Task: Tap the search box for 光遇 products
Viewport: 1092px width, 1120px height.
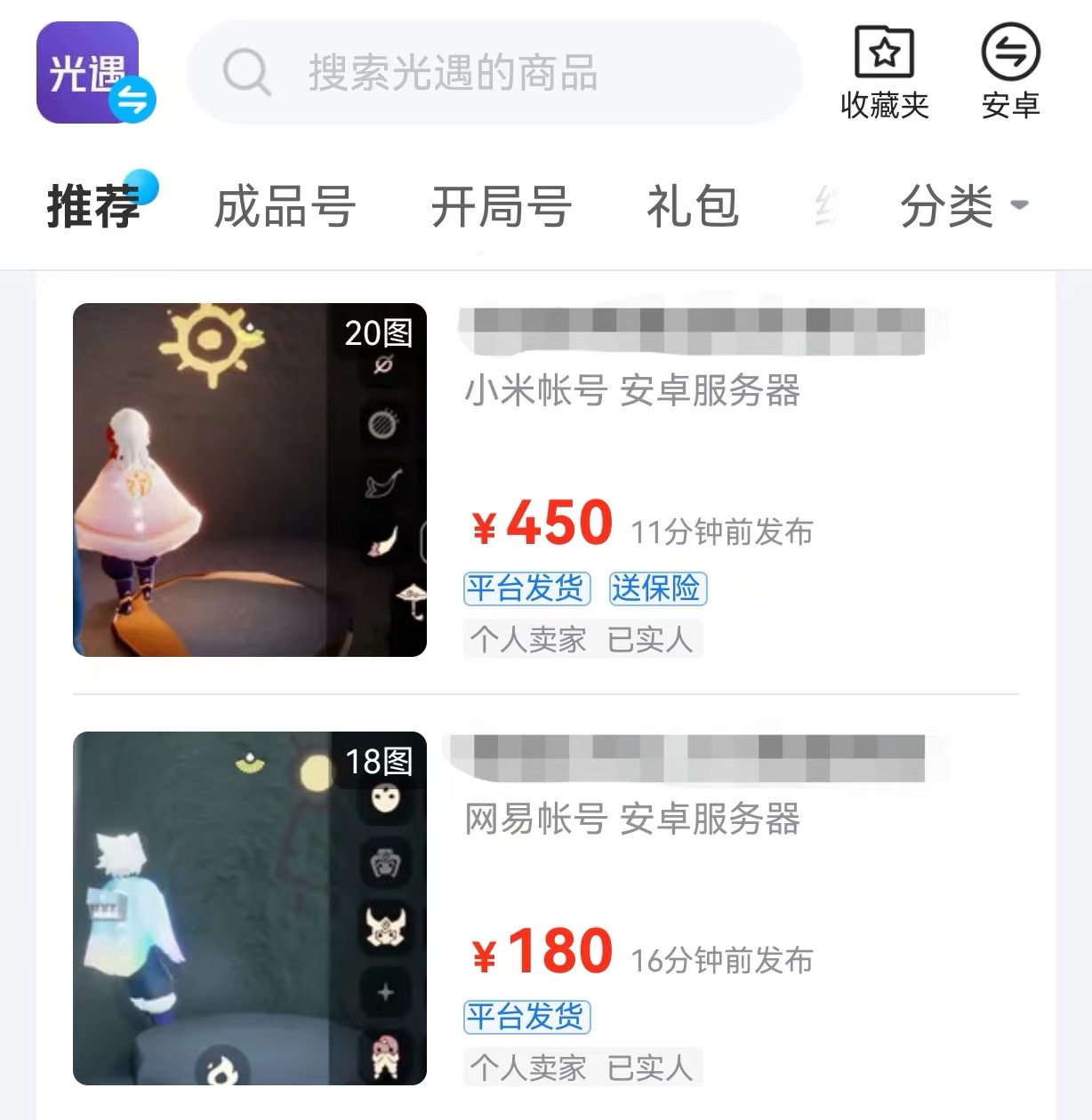Action: (494, 73)
